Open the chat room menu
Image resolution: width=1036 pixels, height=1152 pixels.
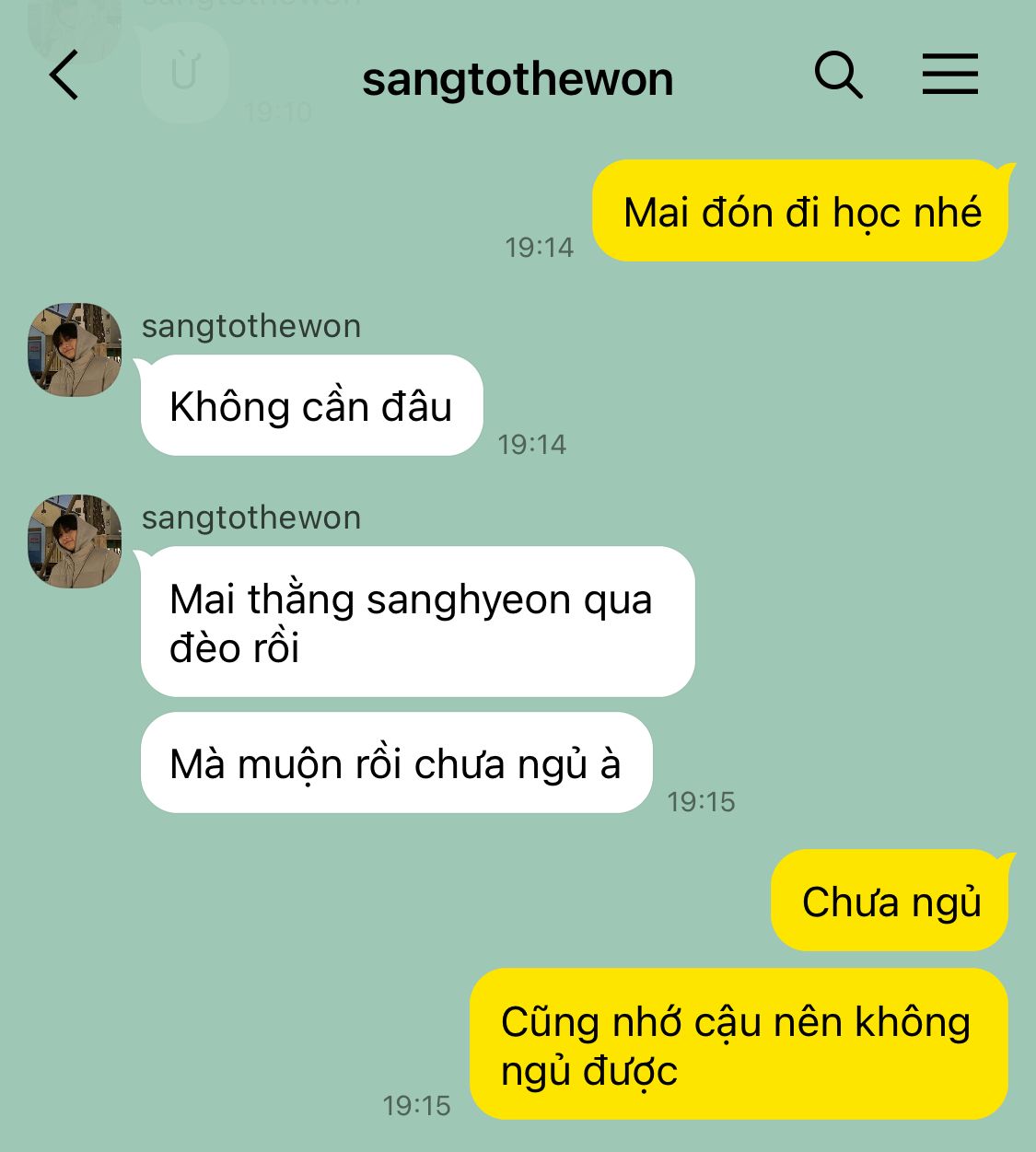click(x=949, y=75)
